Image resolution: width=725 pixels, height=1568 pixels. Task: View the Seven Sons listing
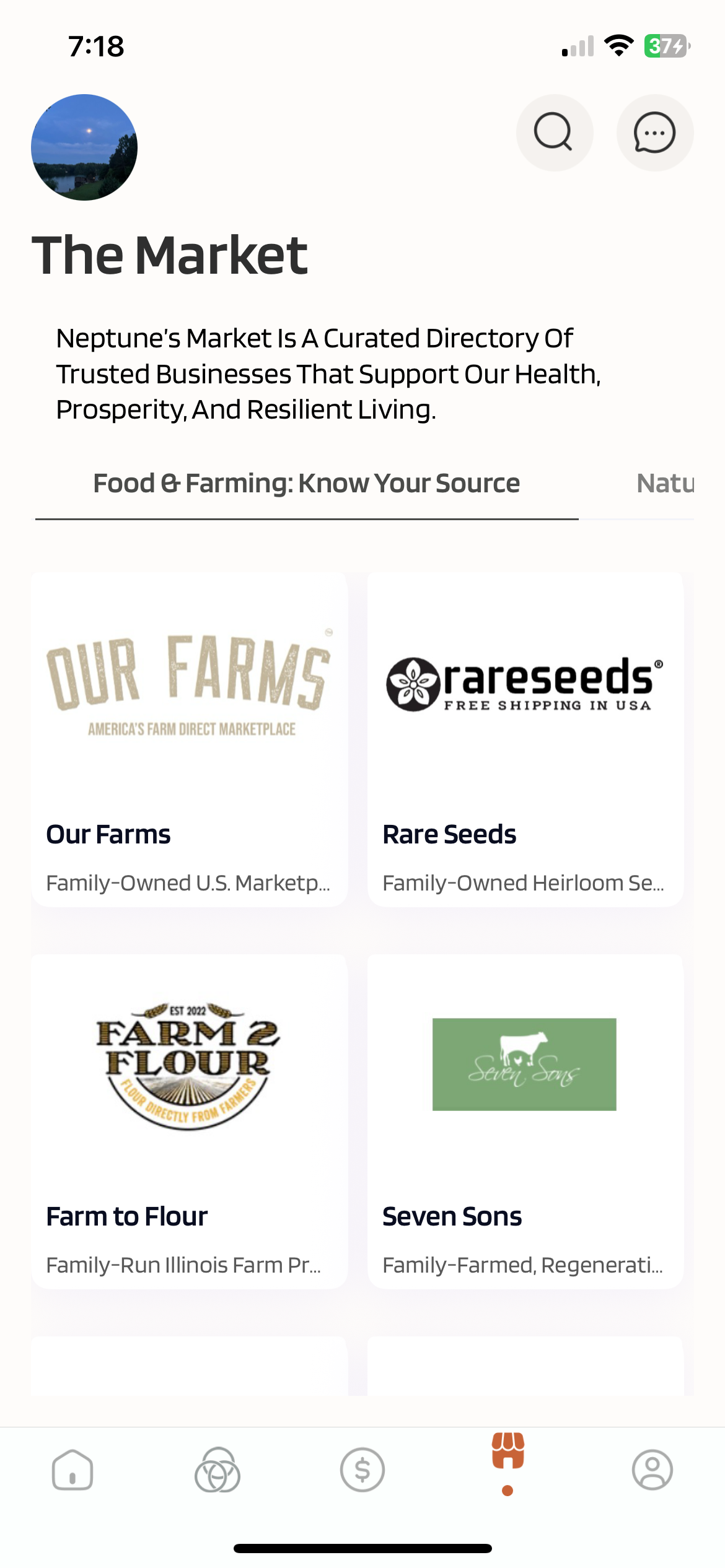[525, 1121]
